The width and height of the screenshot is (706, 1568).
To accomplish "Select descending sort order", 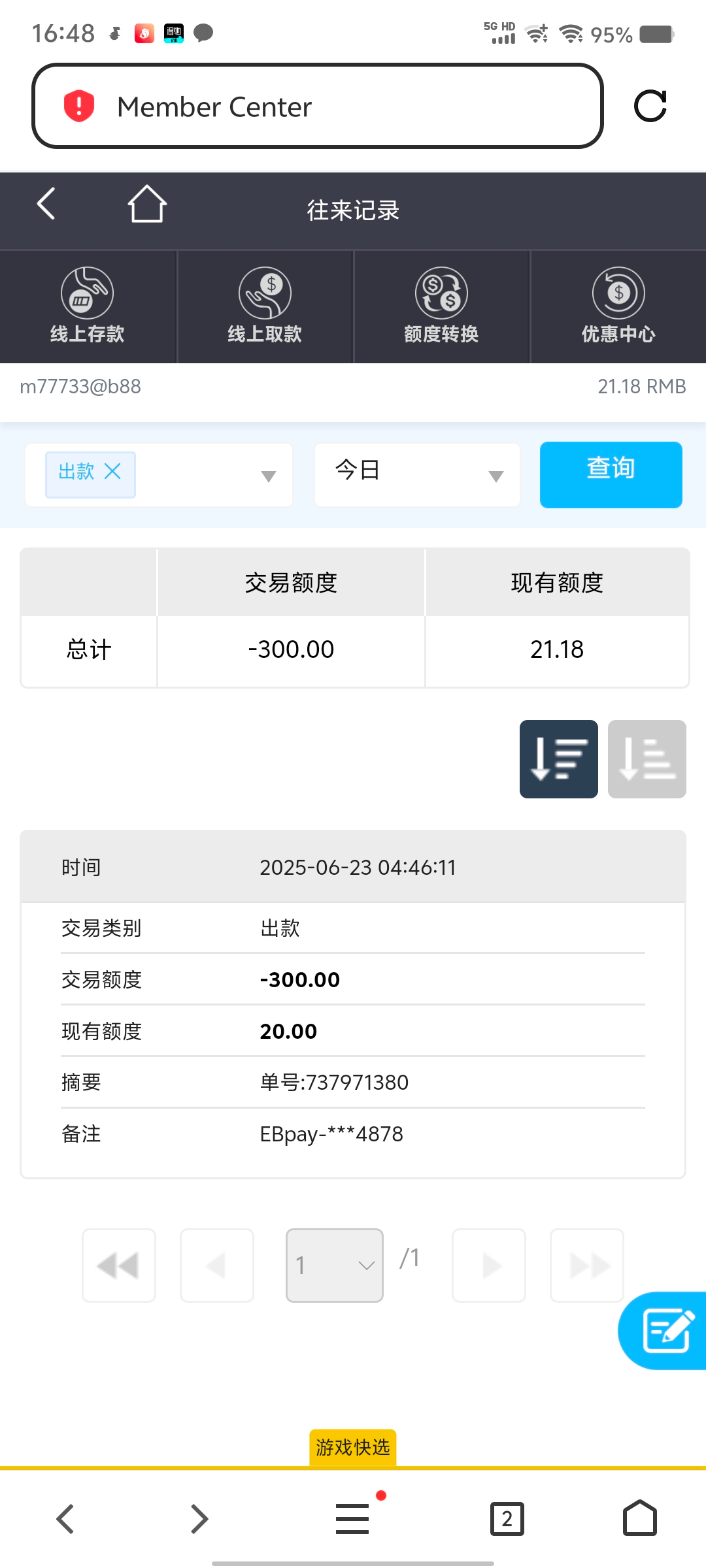I will pyautogui.click(x=558, y=759).
